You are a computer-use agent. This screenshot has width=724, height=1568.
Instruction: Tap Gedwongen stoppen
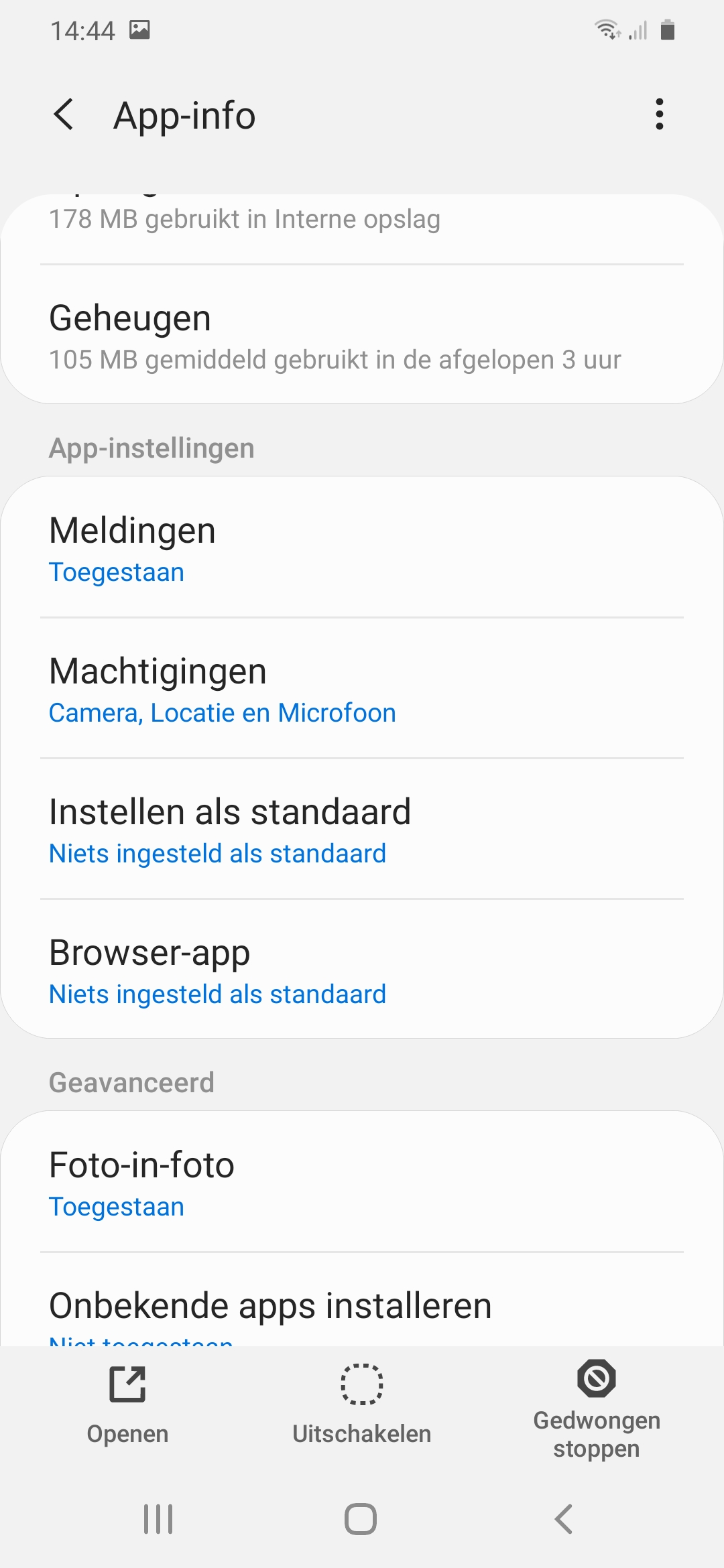596,1407
